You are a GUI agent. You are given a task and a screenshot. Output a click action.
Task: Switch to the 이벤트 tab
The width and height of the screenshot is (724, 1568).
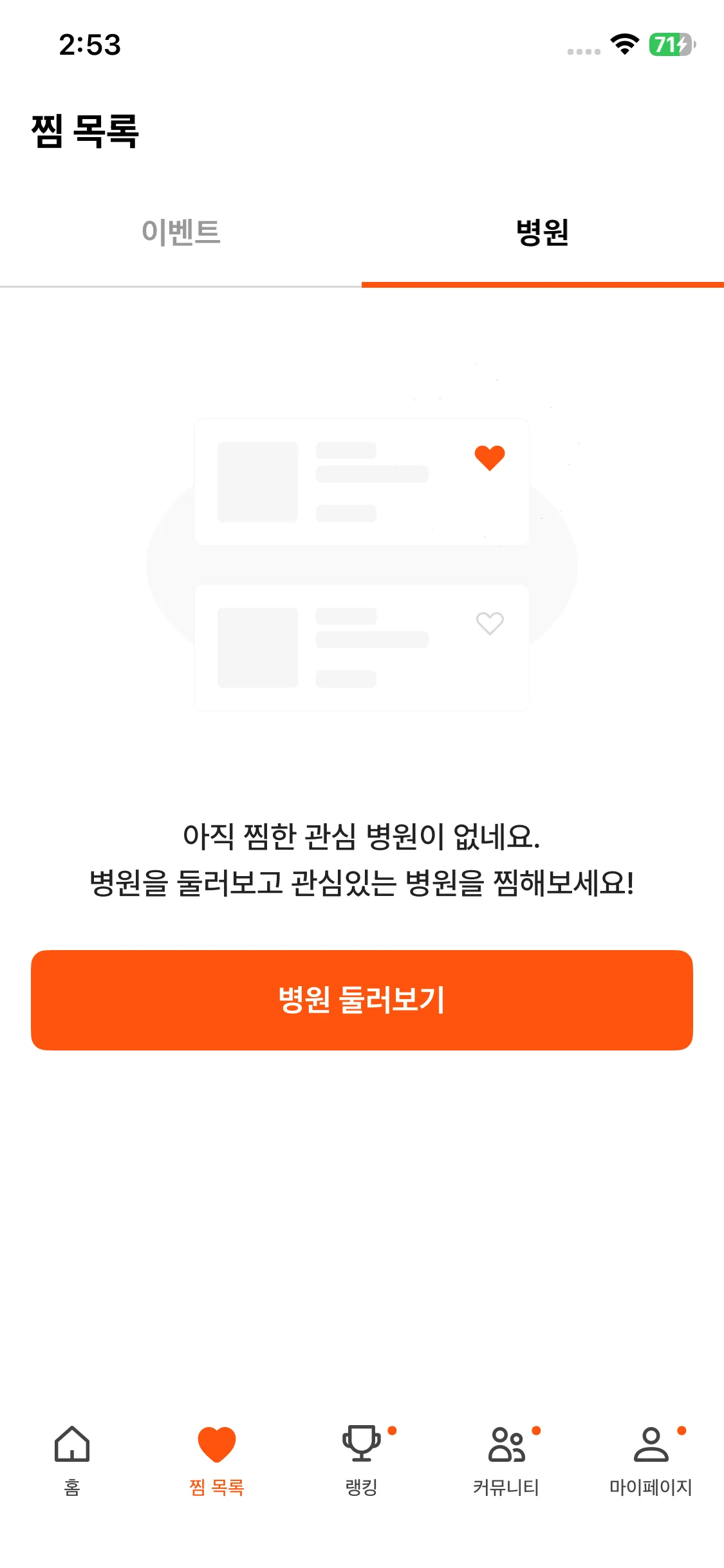pos(181,233)
